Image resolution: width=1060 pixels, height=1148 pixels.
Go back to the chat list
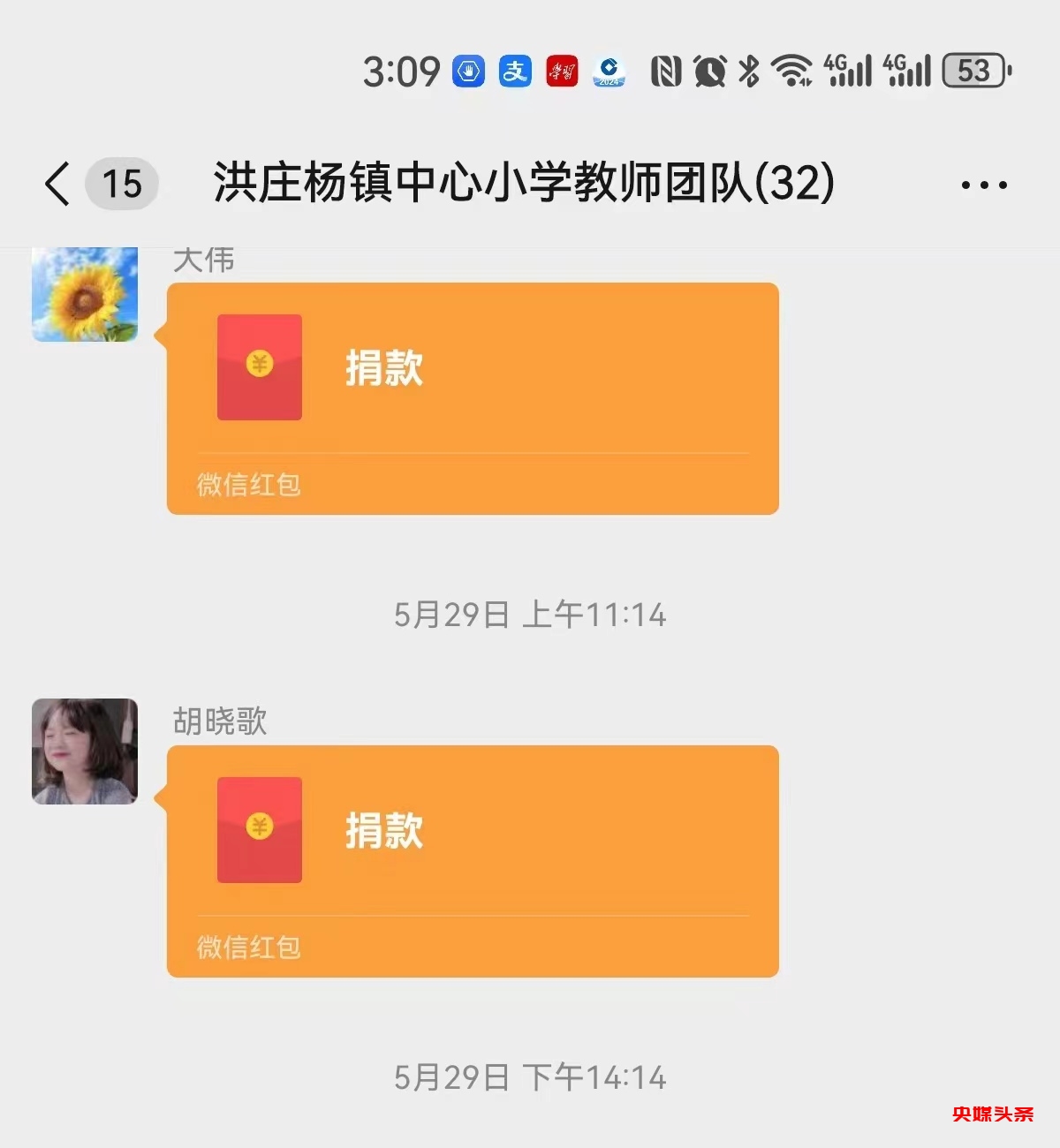pyautogui.click(x=58, y=185)
